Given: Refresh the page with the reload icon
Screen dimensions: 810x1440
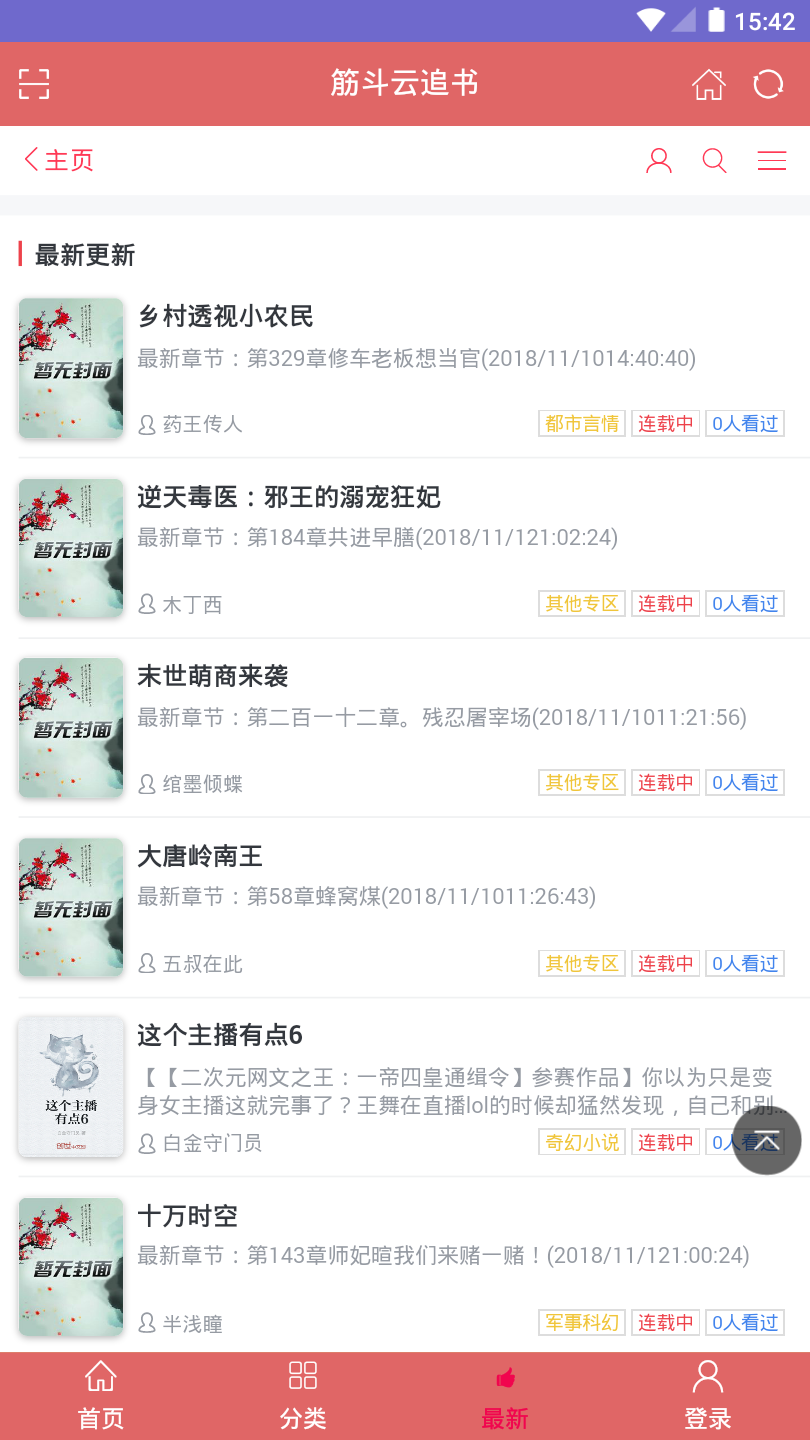Looking at the screenshot, I should coord(768,84).
